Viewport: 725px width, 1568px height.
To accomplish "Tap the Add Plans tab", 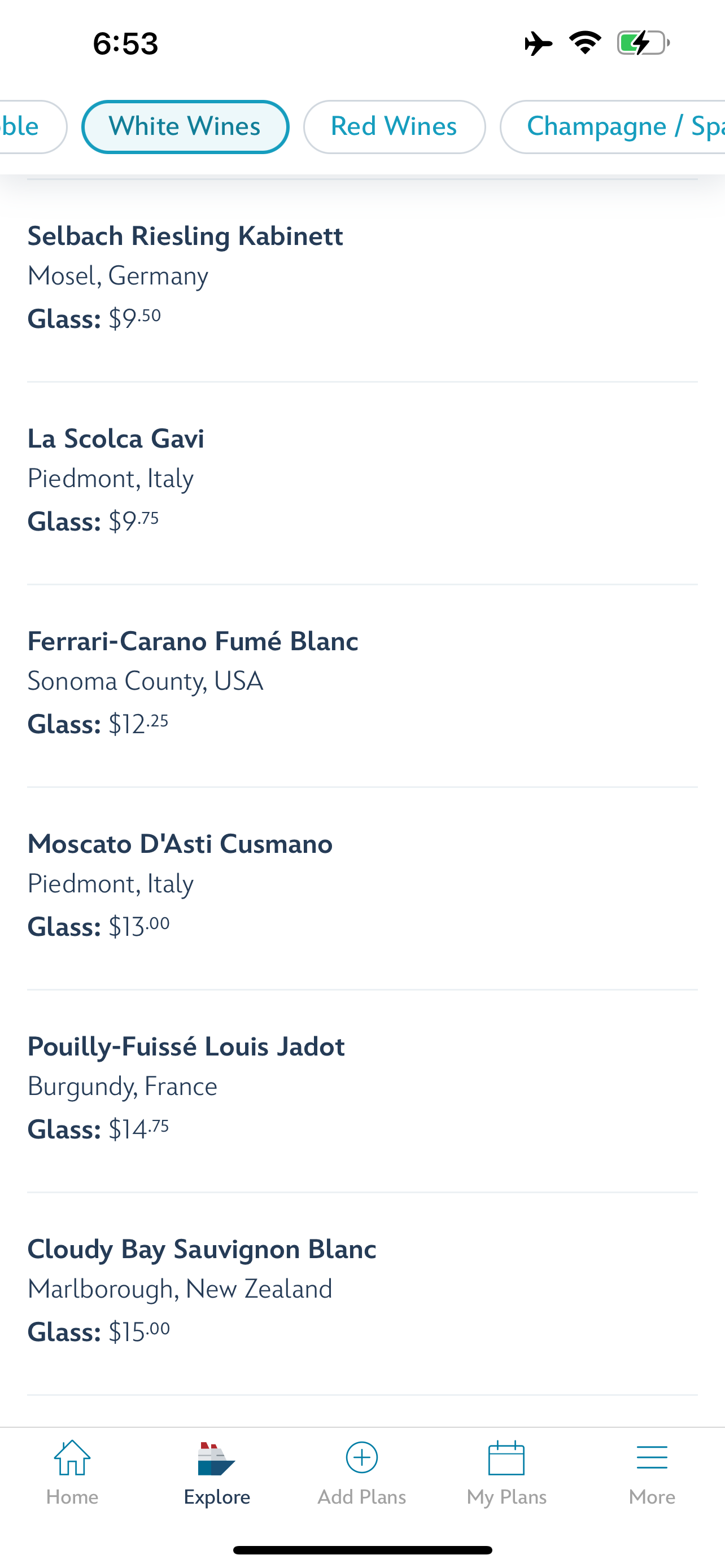I will [x=361, y=1472].
